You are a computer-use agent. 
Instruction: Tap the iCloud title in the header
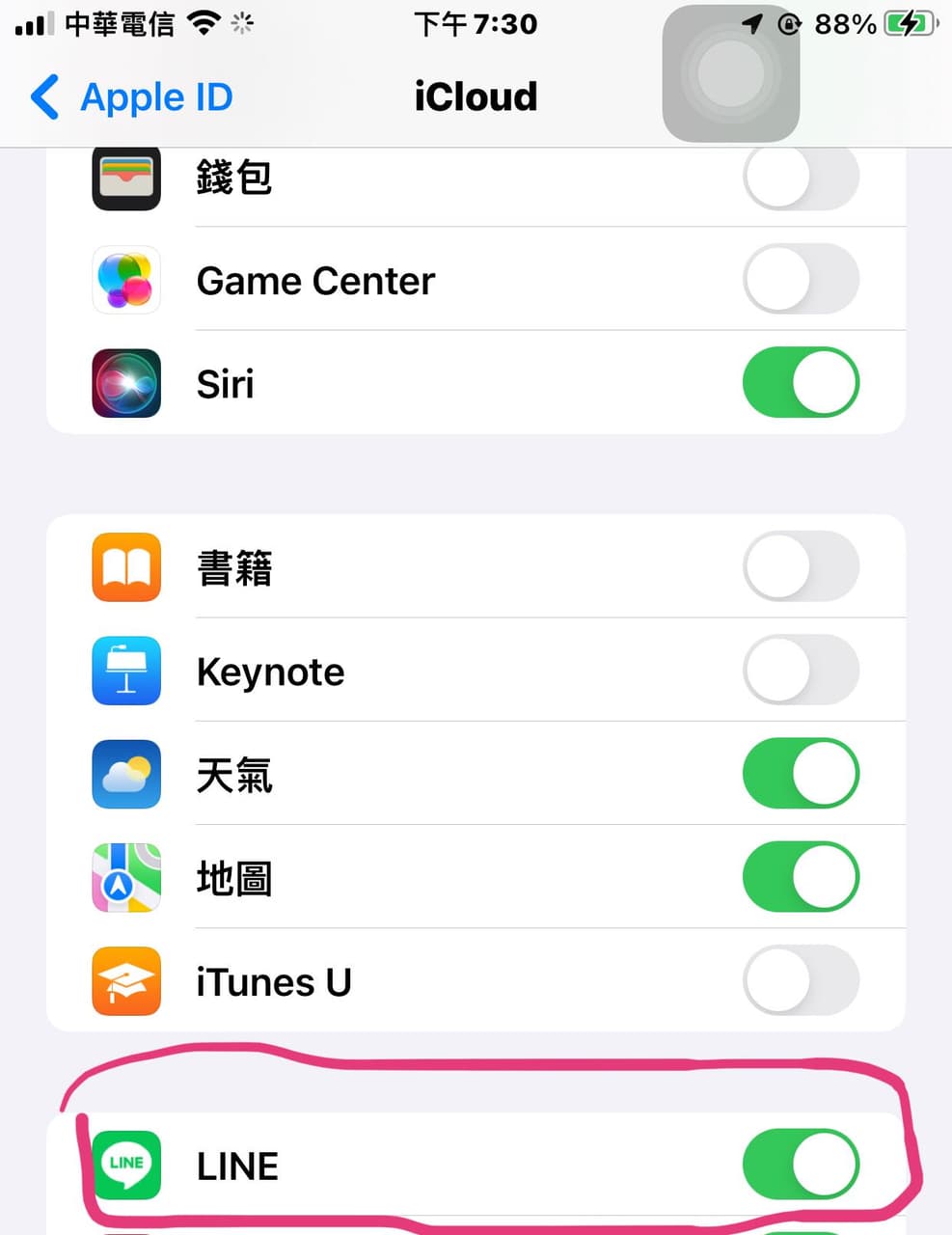pos(476,96)
